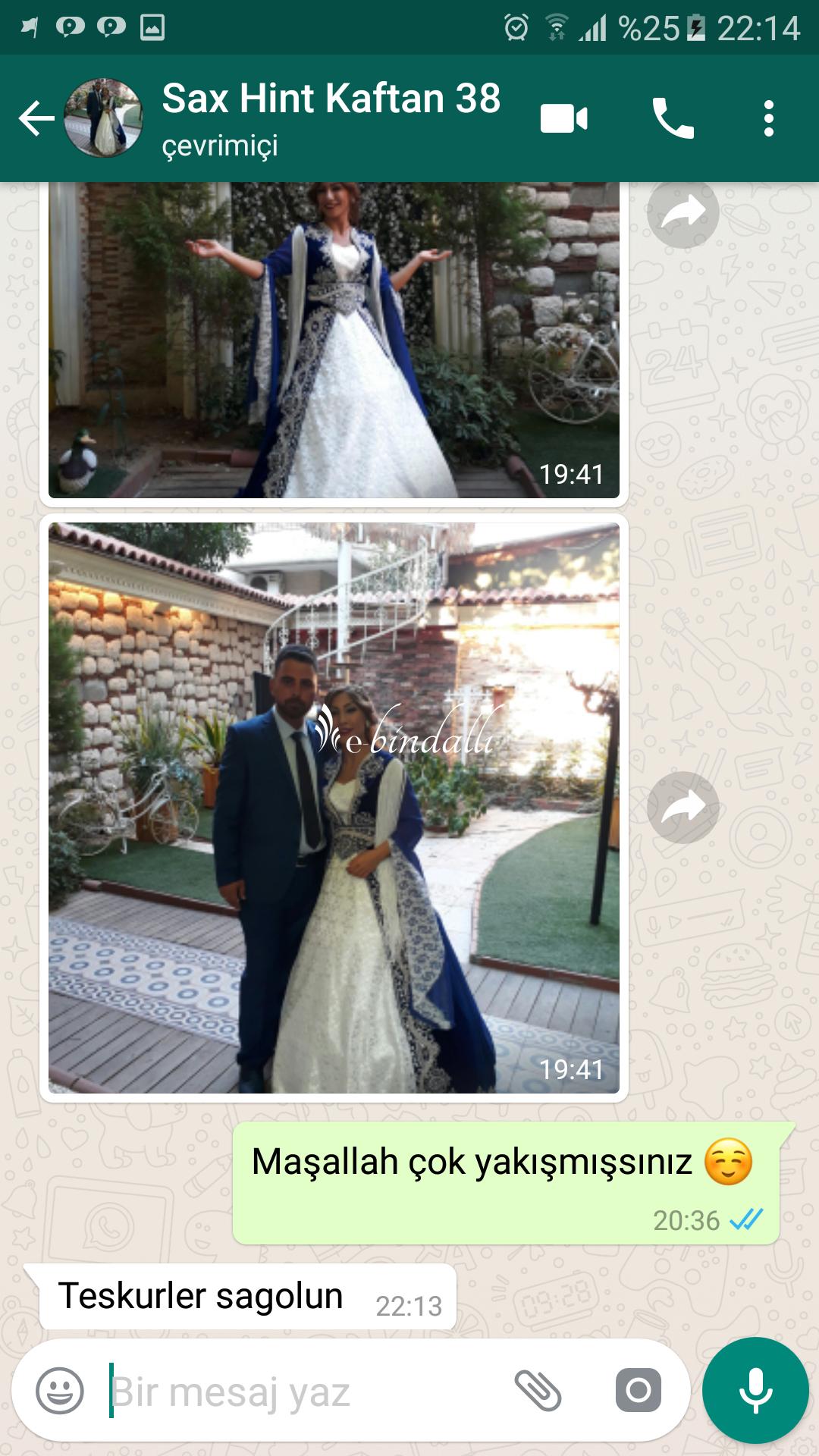Open the photo of the woman in blue kaftan
819x1456 pixels.
[x=334, y=340]
